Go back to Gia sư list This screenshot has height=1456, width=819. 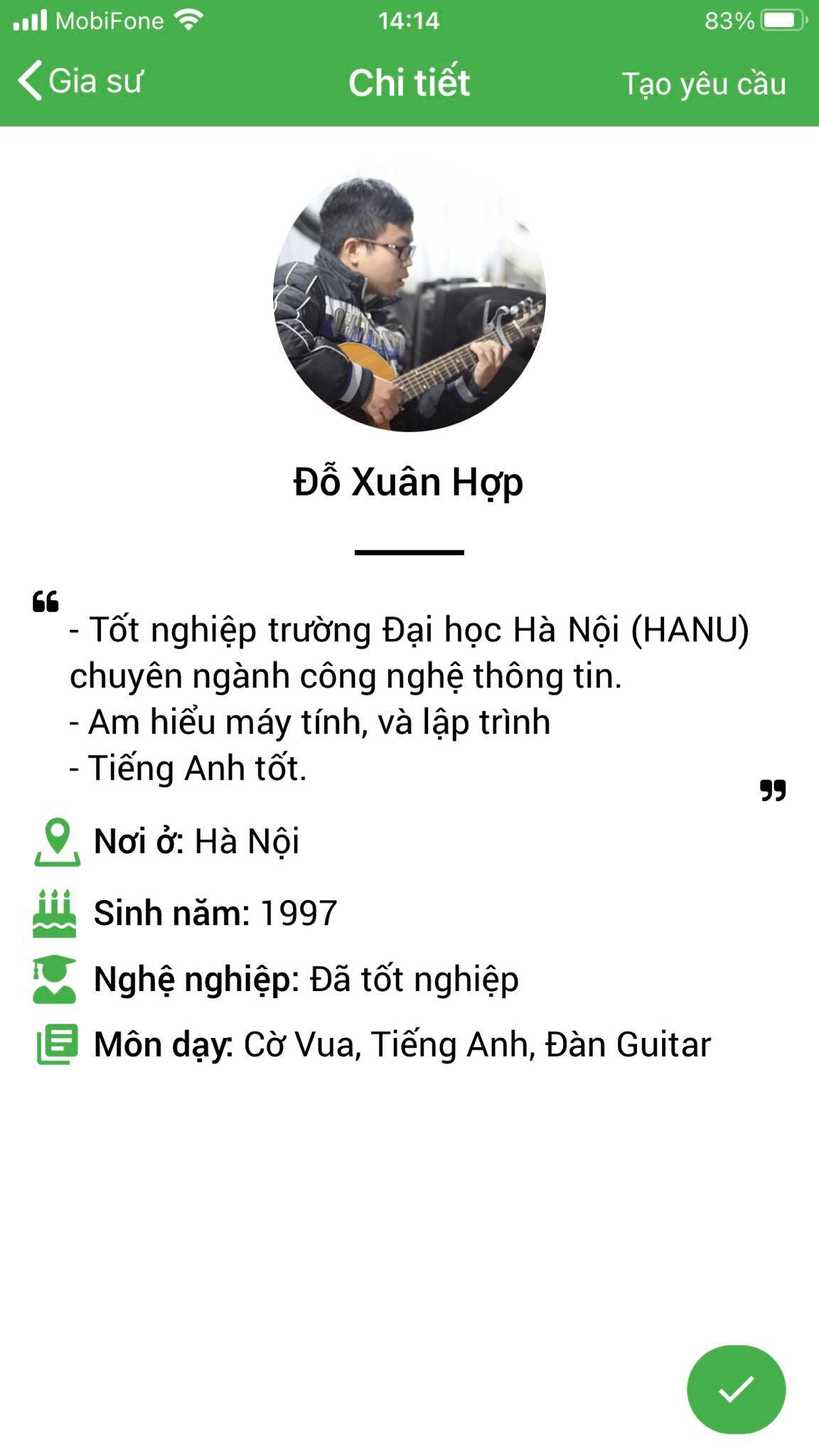80,81
